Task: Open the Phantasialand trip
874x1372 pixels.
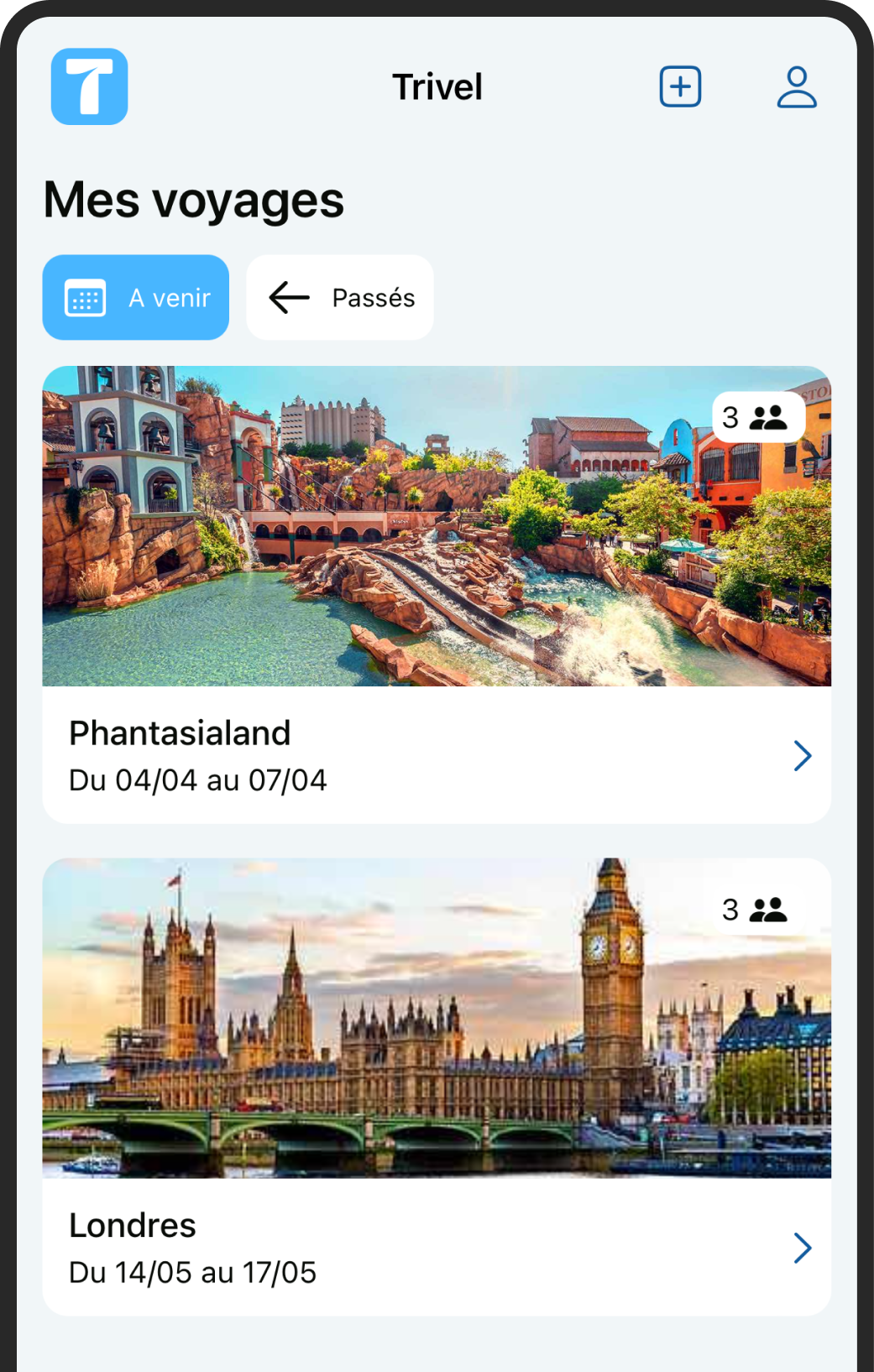Action: 437,587
